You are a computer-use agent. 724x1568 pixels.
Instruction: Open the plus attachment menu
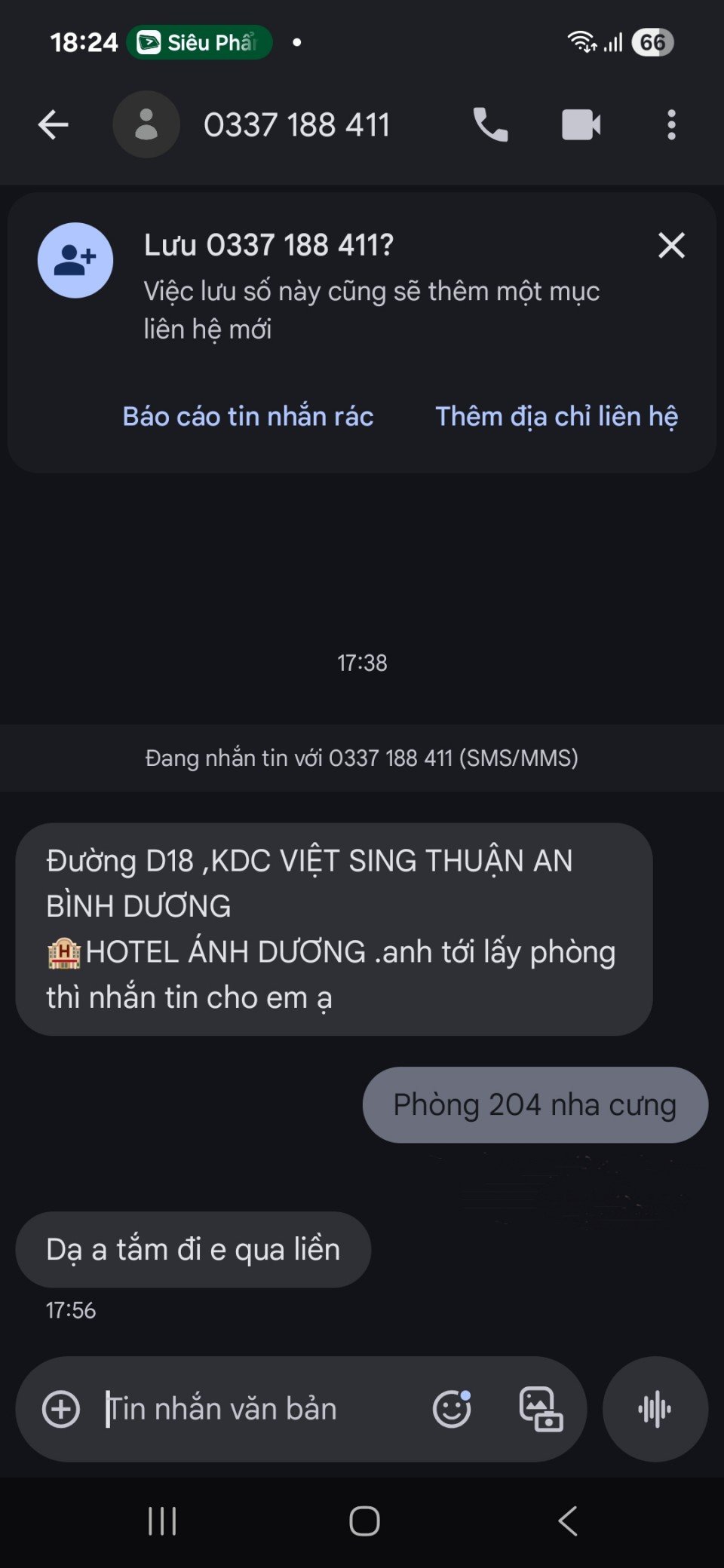tap(61, 1409)
